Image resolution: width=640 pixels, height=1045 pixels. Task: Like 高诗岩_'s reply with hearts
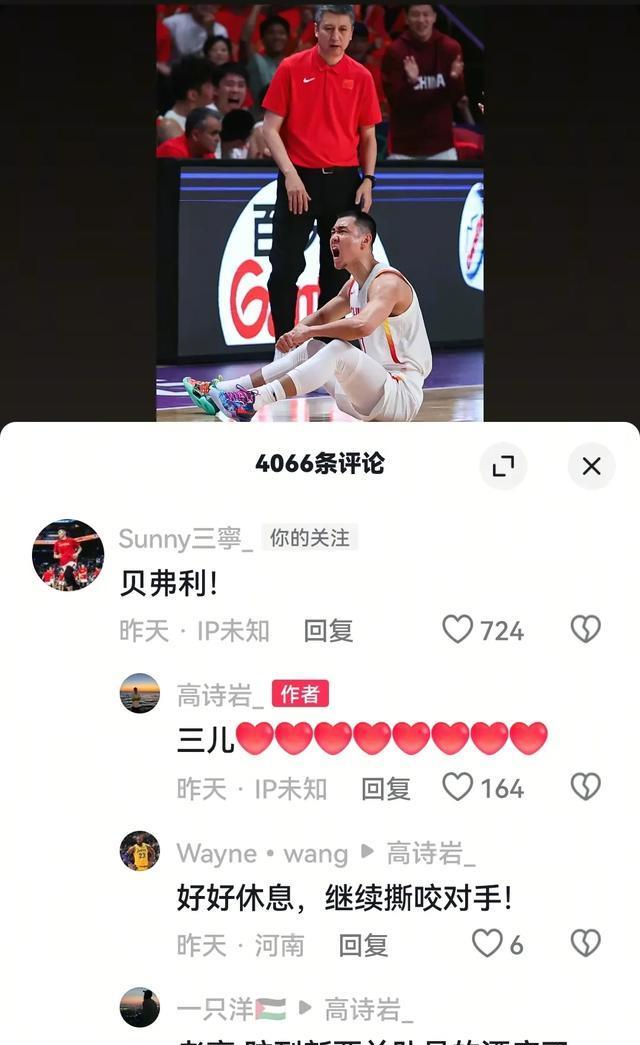458,788
